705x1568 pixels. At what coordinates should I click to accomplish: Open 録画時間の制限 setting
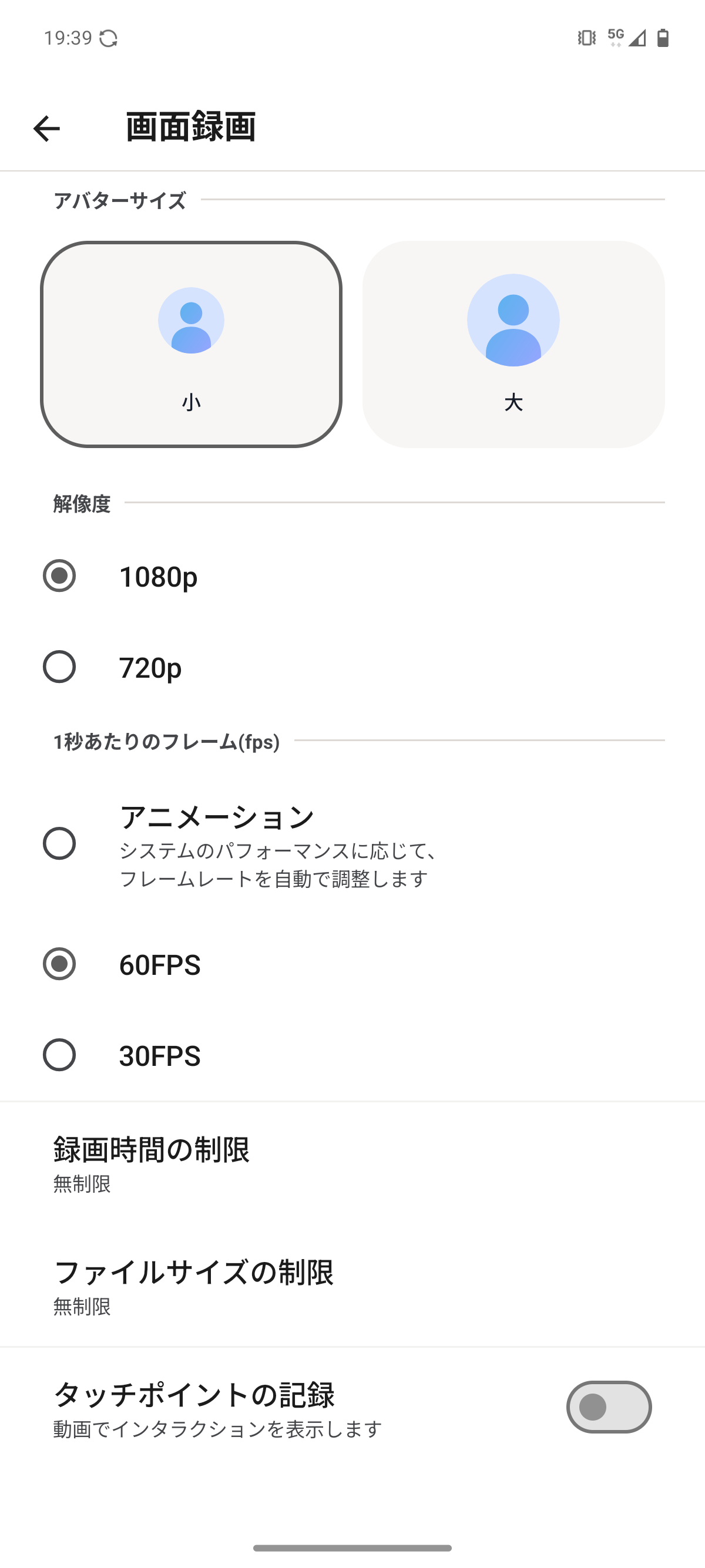[352, 1163]
